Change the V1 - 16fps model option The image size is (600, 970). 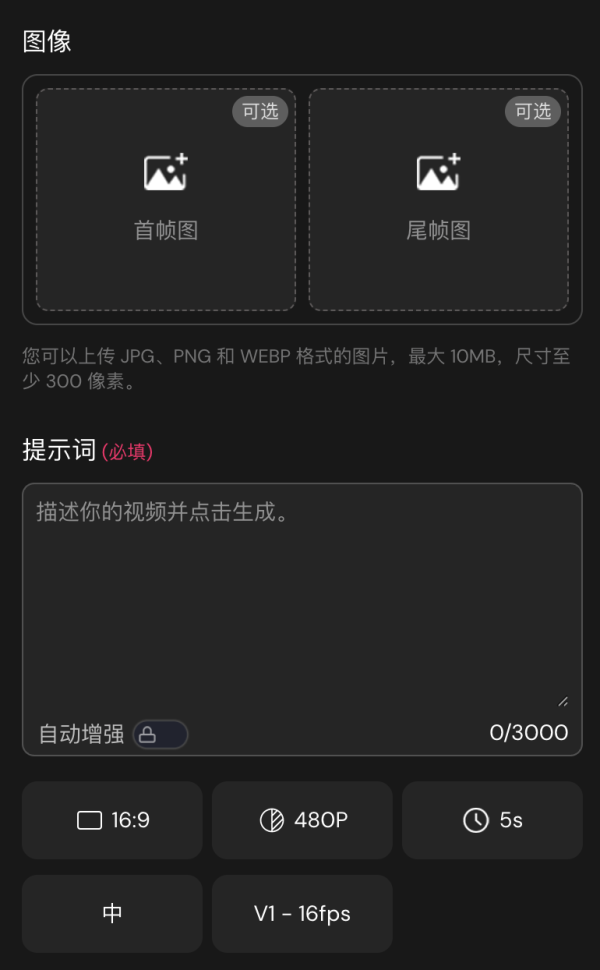tap(302, 913)
